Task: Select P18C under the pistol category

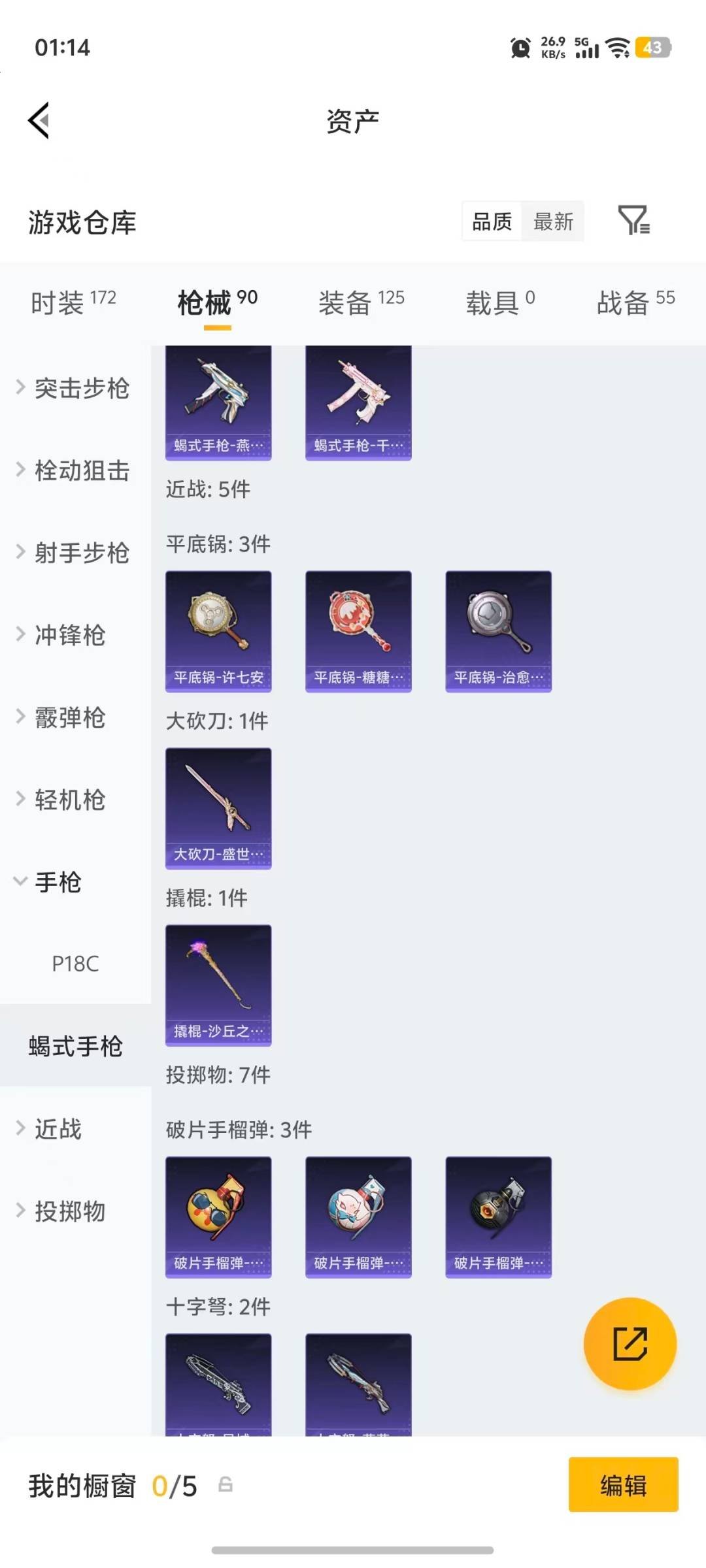Action: [x=74, y=964]
